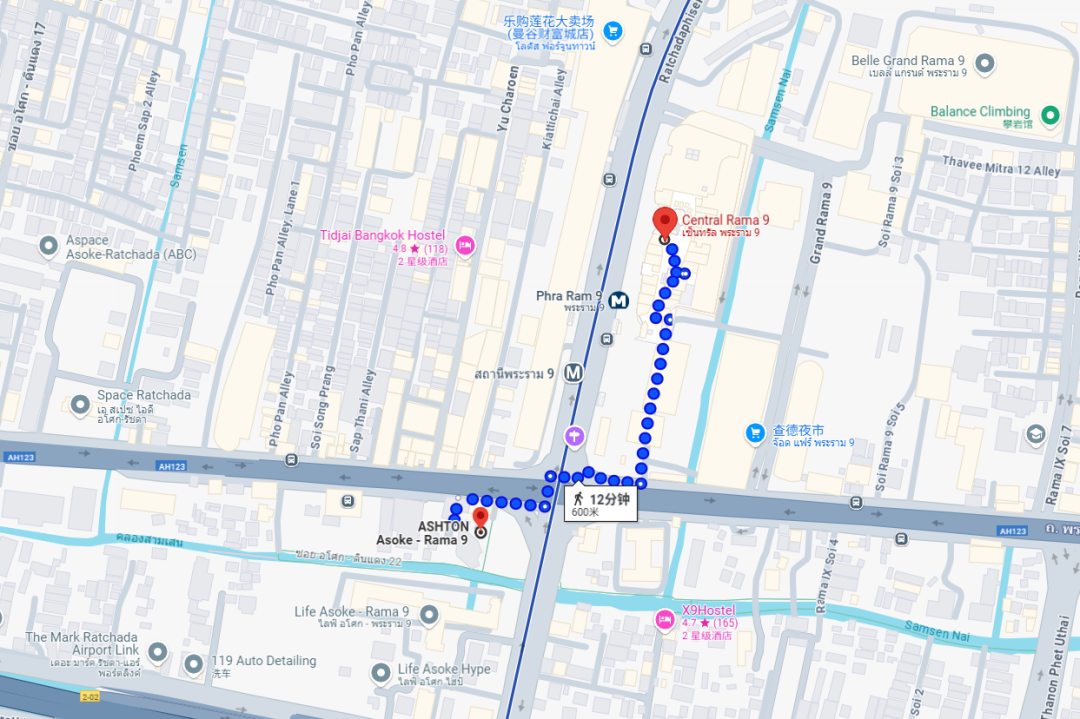Image resolution: width=1080 pixels, height=719 pixels.
Task: Open the Space Ratchada place marker
Action: coord(80,405)
